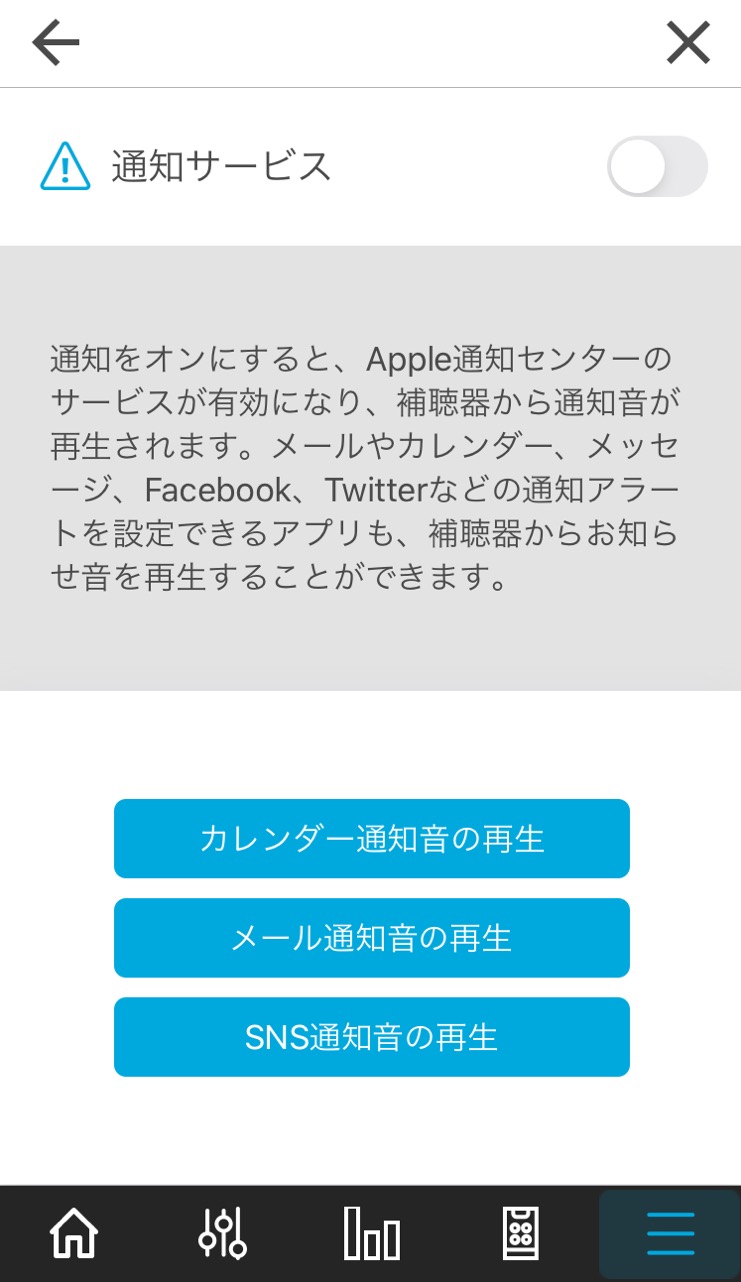741x1282 pixels.
Task: Go back using the top-left arrow
Action: (x=56, y=43)
